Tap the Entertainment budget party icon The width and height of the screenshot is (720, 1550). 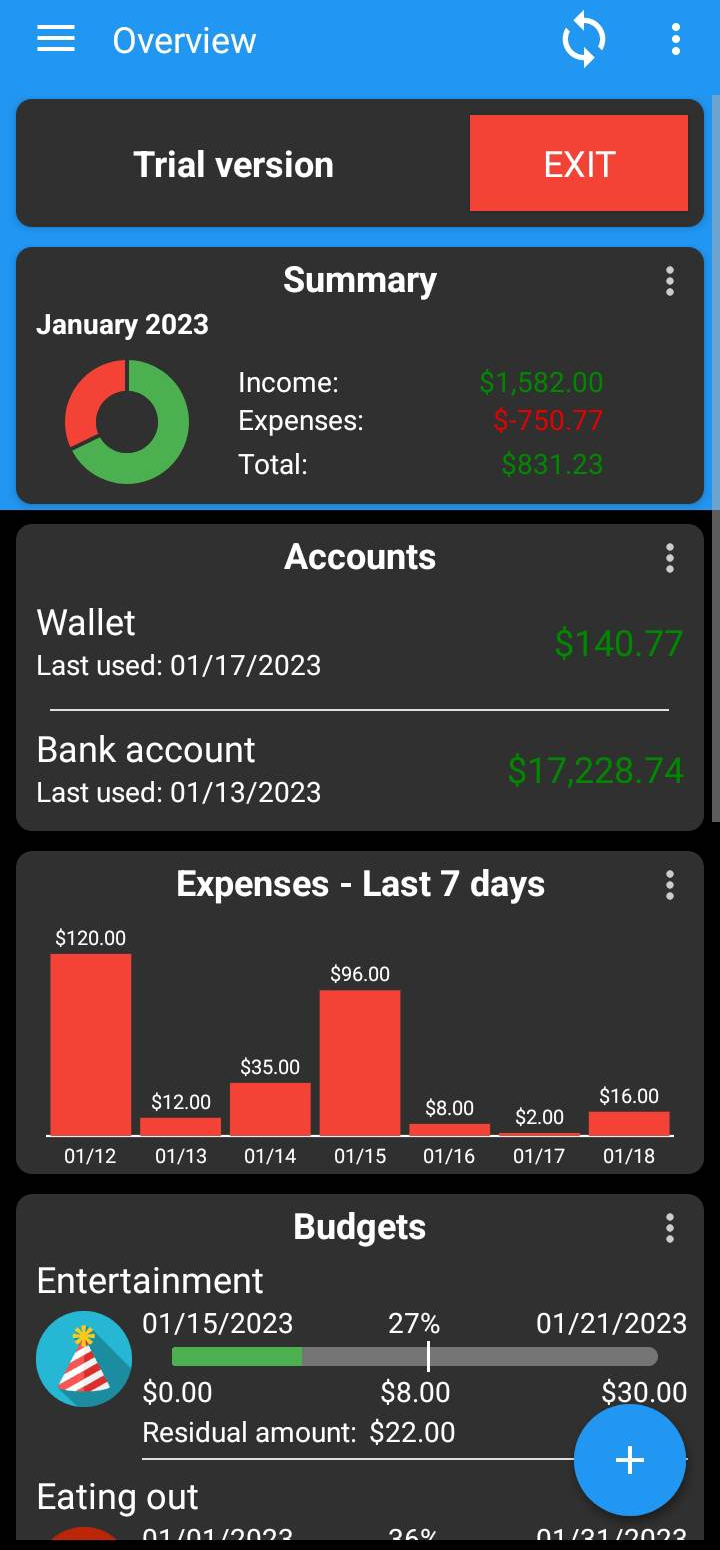point(84,1358)
